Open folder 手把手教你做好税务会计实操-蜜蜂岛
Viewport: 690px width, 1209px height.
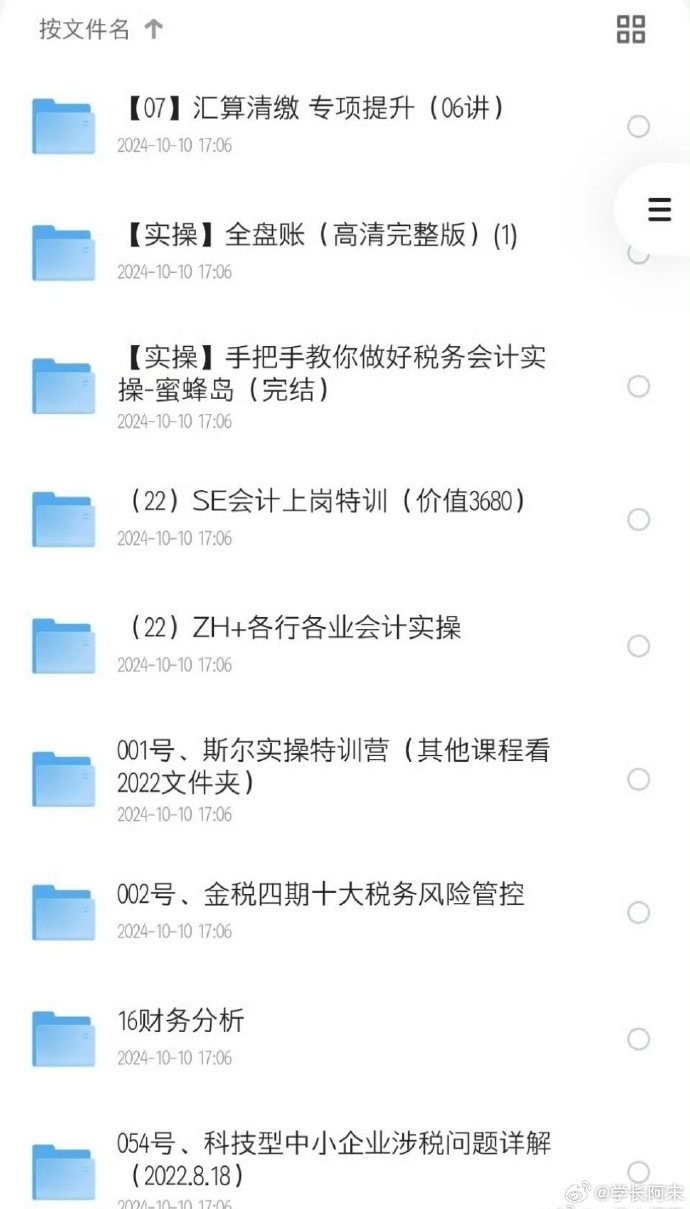point(330,373)
